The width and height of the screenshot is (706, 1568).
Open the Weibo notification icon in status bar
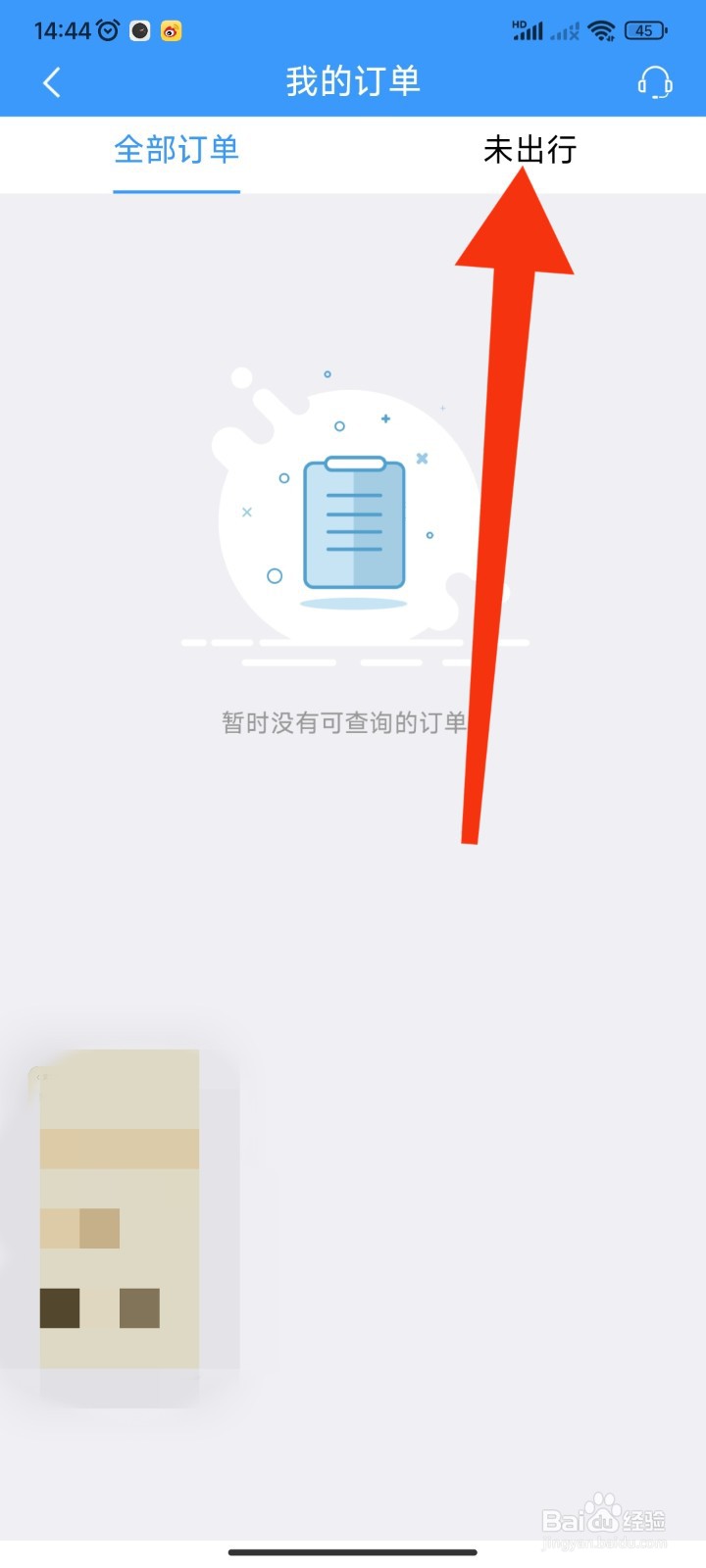[172, 30]
